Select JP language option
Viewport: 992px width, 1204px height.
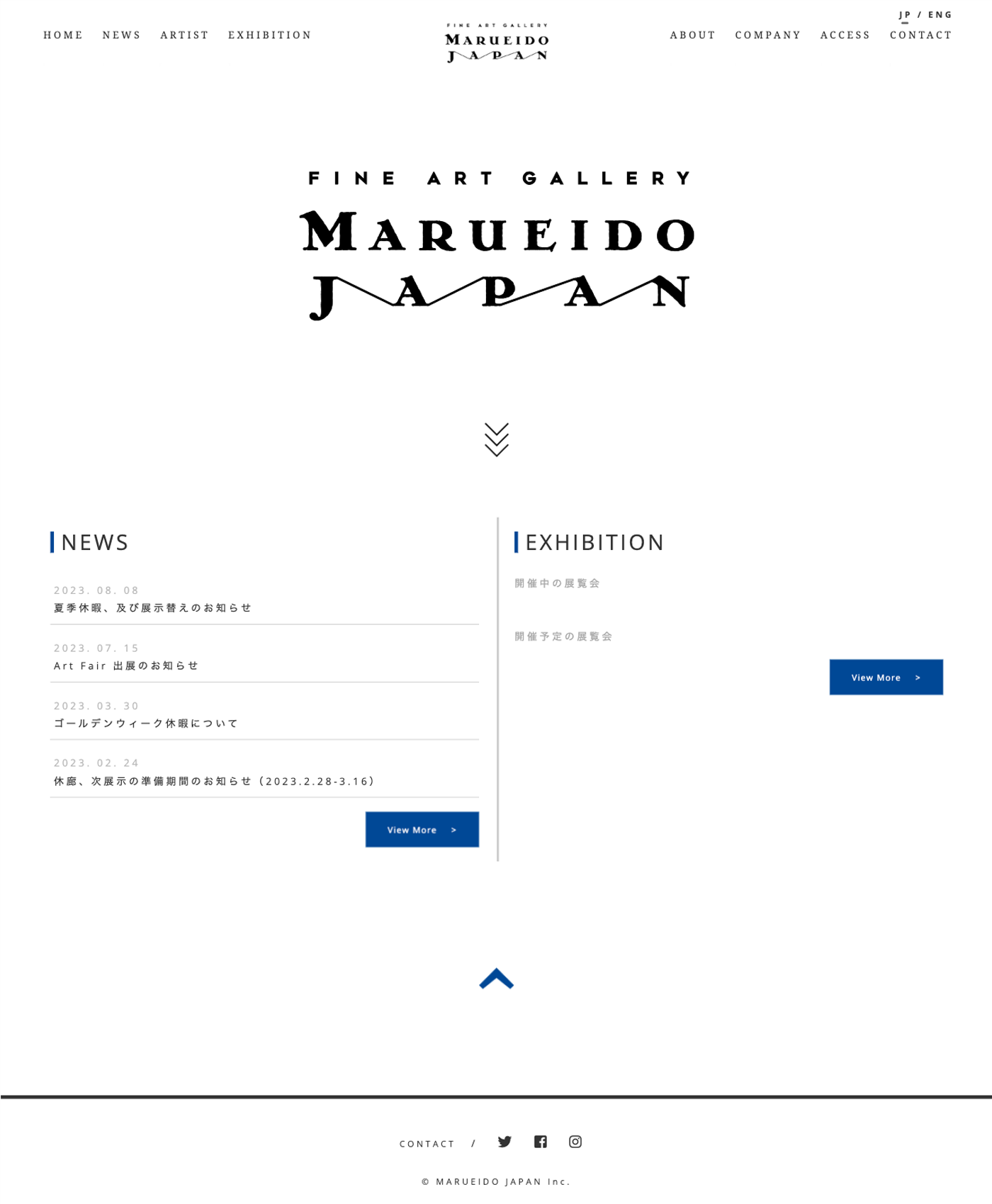pos(905,14)
